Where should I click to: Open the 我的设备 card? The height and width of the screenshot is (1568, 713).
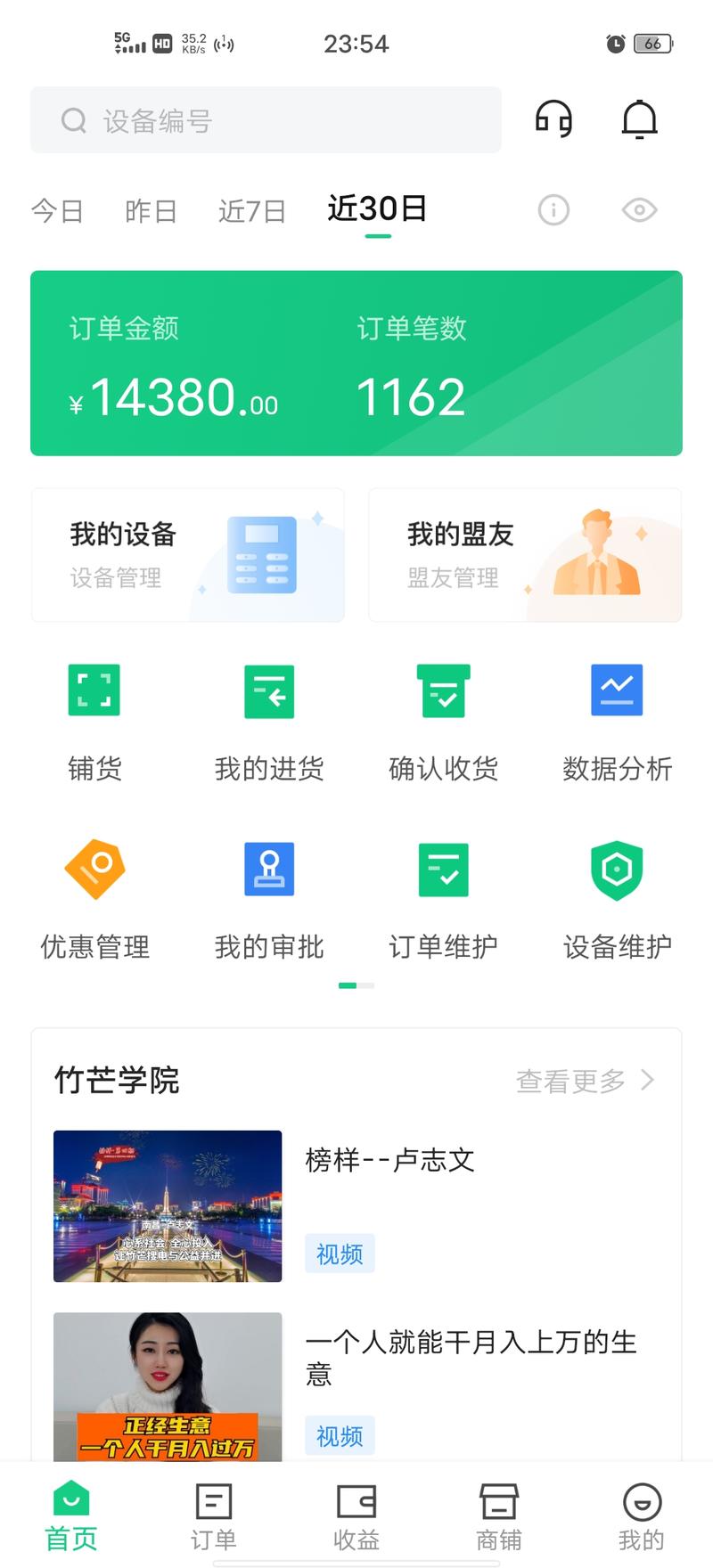[188, 554]
